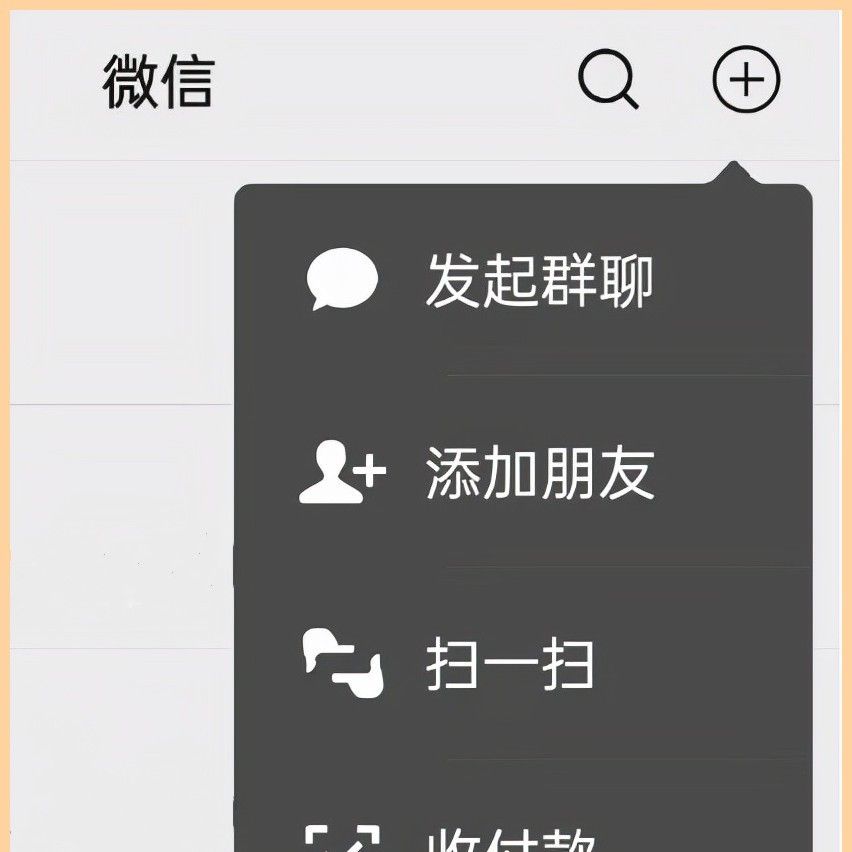Open the search magnifier icon
The width and height of the screenshot is (852, 852).
(x=608, y=79)
